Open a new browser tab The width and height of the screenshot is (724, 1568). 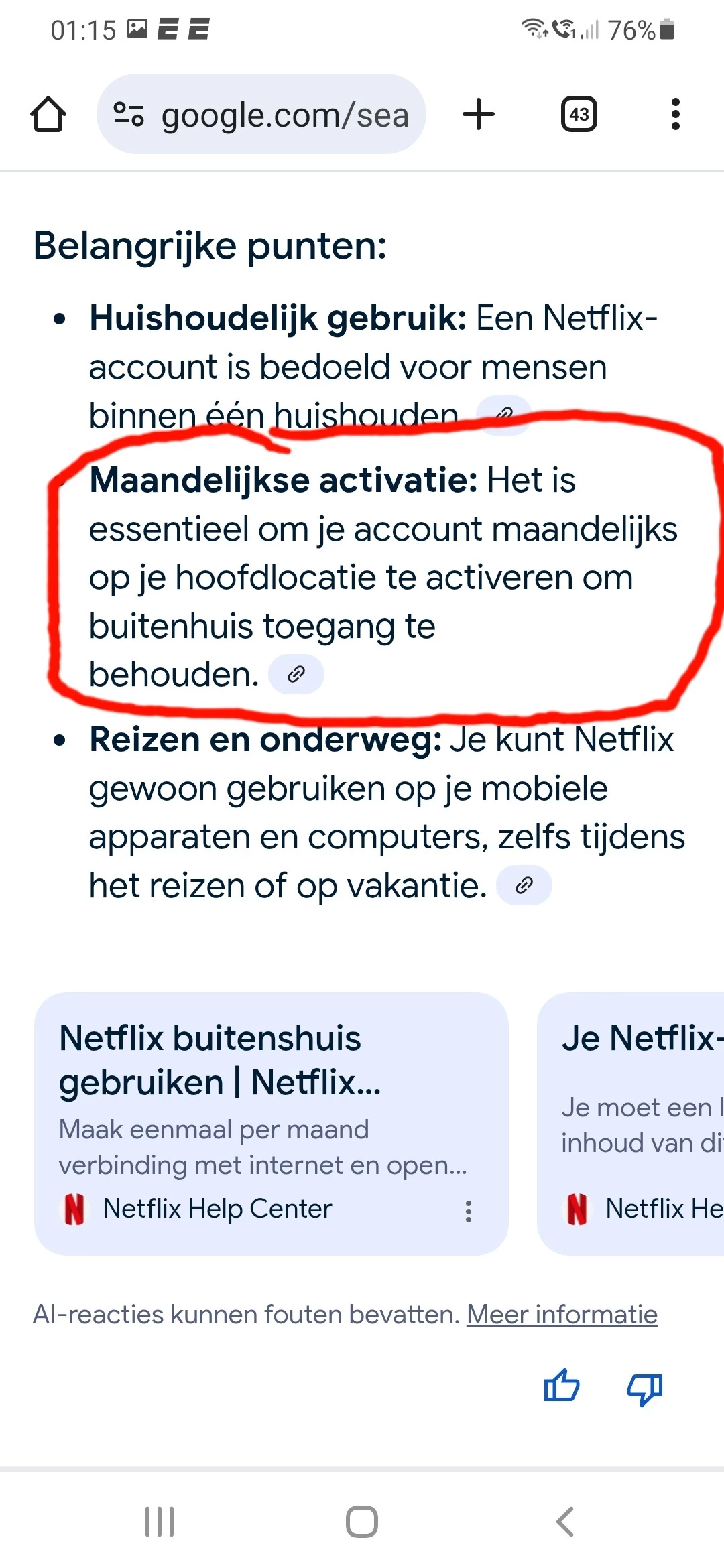[x=479, y=114]
